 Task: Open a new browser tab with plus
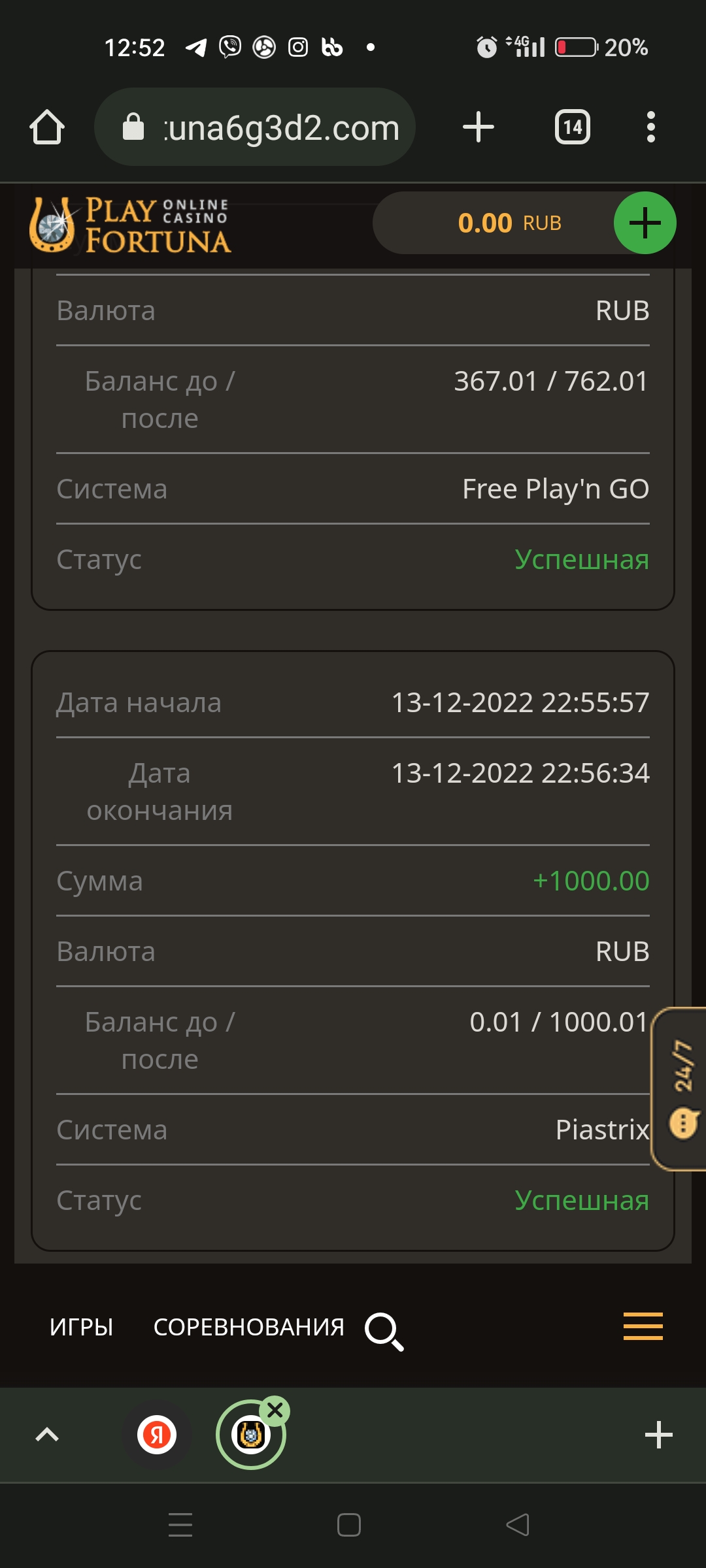coord(479,127)
